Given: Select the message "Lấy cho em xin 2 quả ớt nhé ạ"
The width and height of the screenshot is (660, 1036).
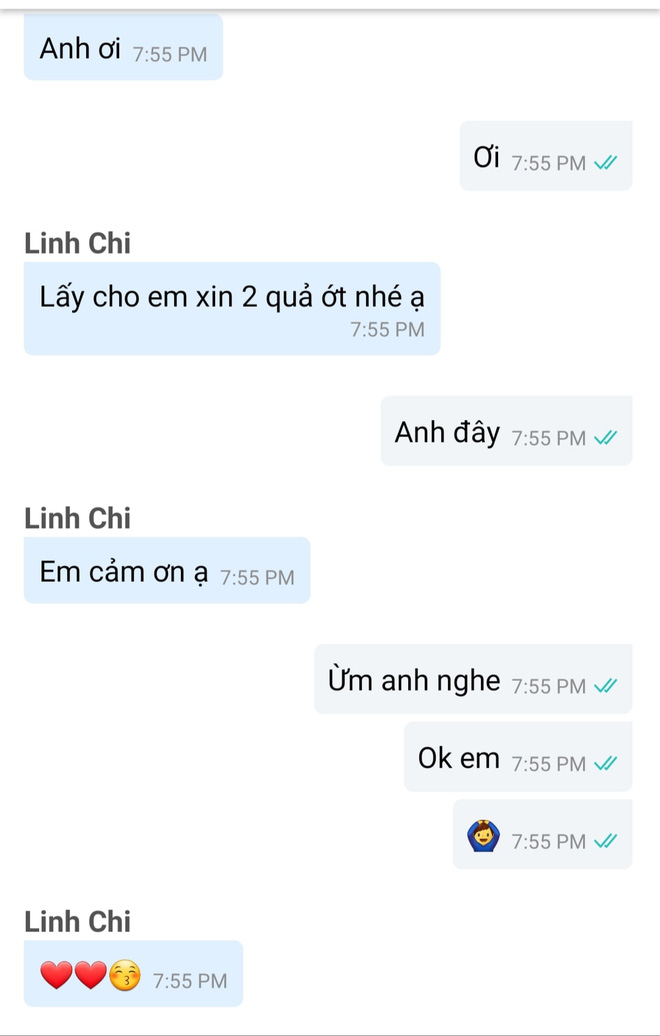Looking at the screenshot, I should 231,307.
